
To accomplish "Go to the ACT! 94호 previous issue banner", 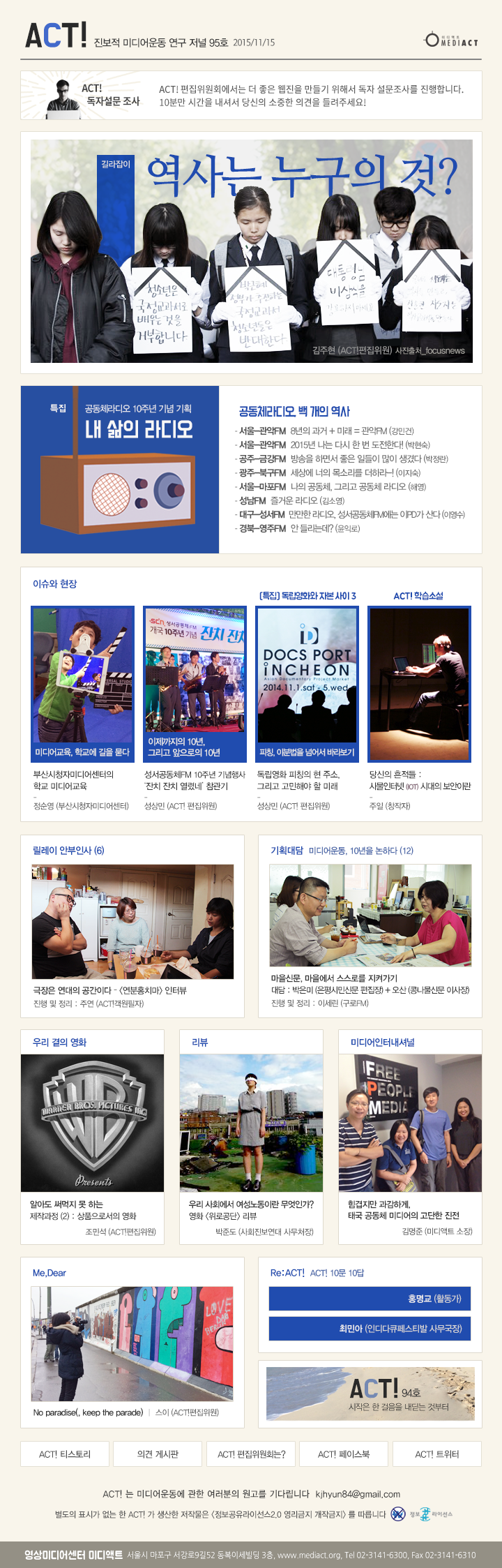I will [370, 1394].
